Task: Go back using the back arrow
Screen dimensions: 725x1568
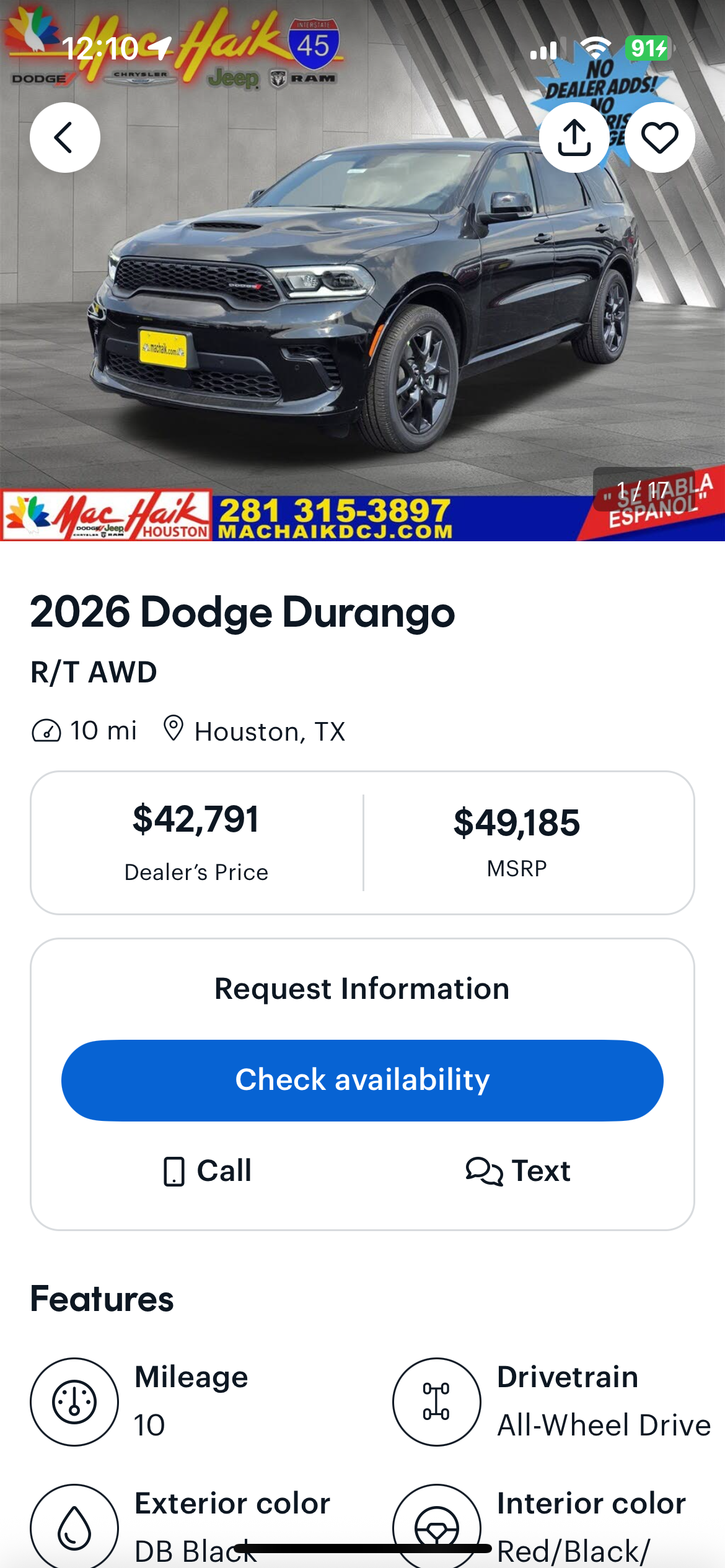Action: point(64,137)
